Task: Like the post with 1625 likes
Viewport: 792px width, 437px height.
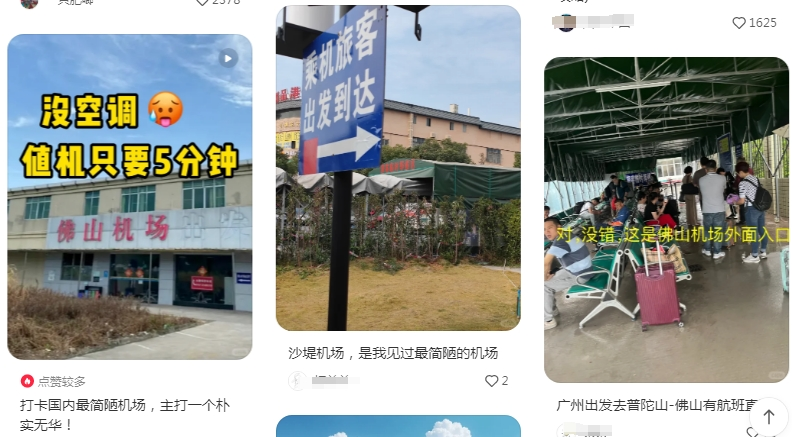Action: click(x=740, y=23)
